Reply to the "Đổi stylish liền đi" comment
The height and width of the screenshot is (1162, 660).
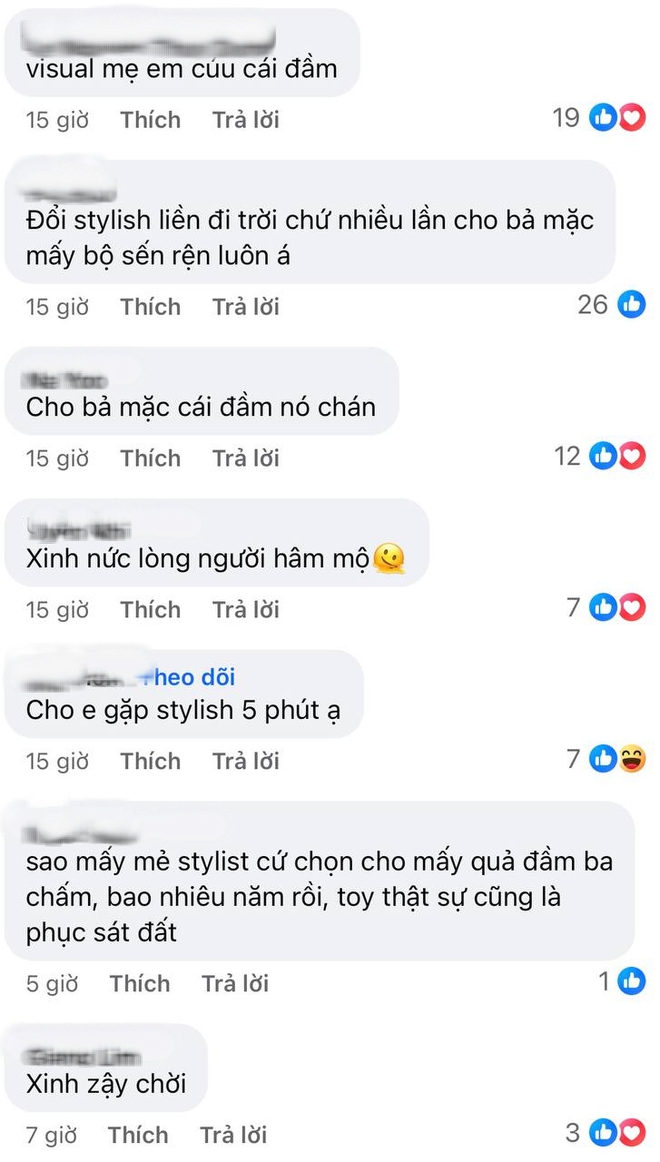(x=245, y=307)
